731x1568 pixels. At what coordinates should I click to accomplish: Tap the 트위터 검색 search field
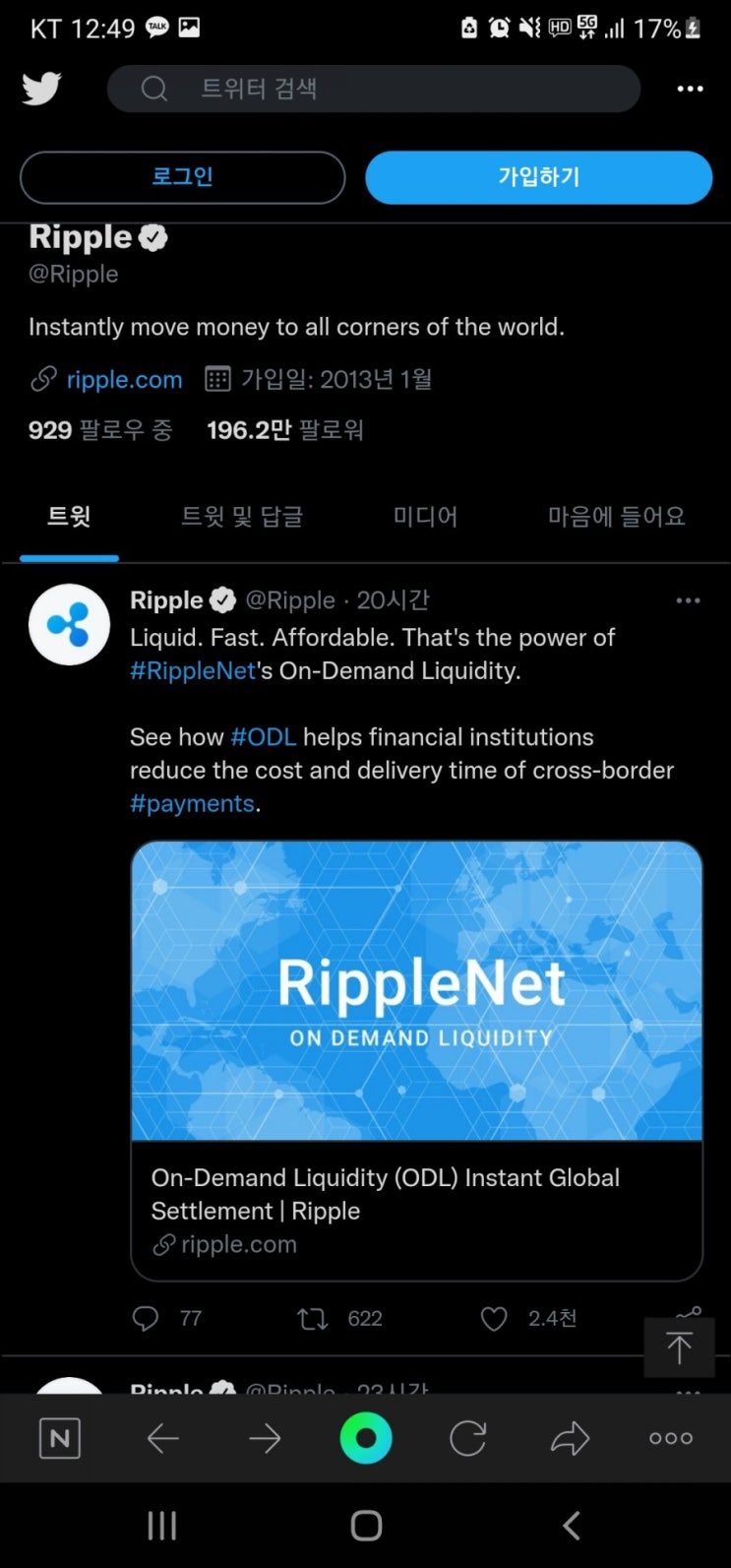coord(374,89)
